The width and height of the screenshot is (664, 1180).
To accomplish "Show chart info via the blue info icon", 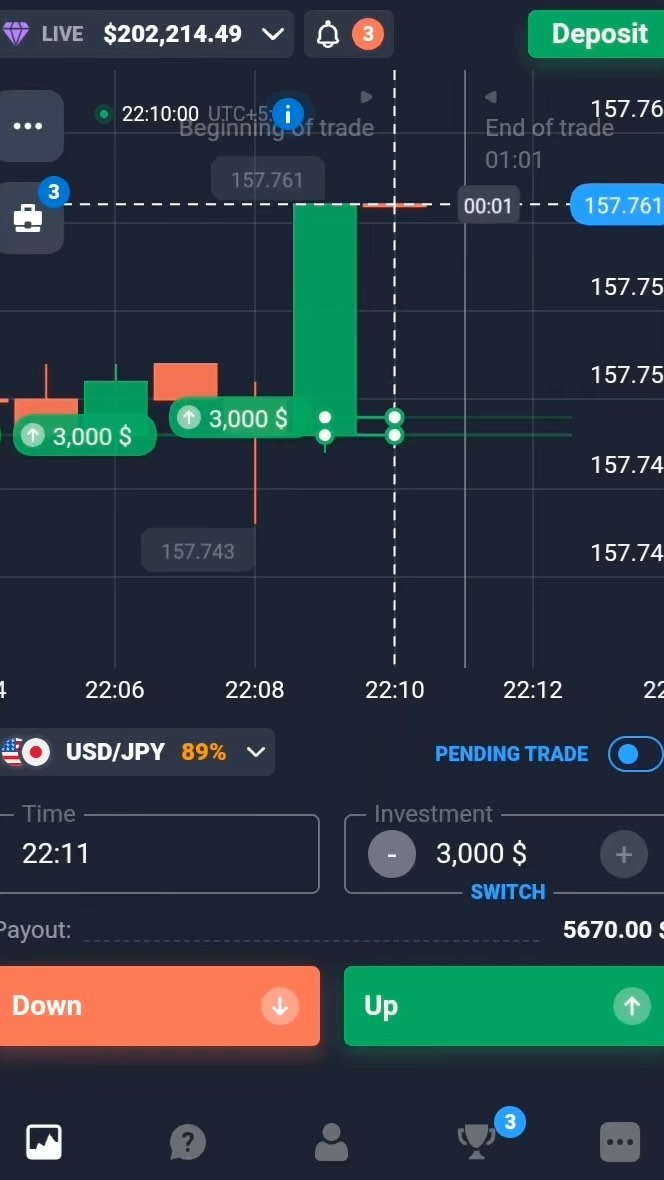I will tap(288, 114).
